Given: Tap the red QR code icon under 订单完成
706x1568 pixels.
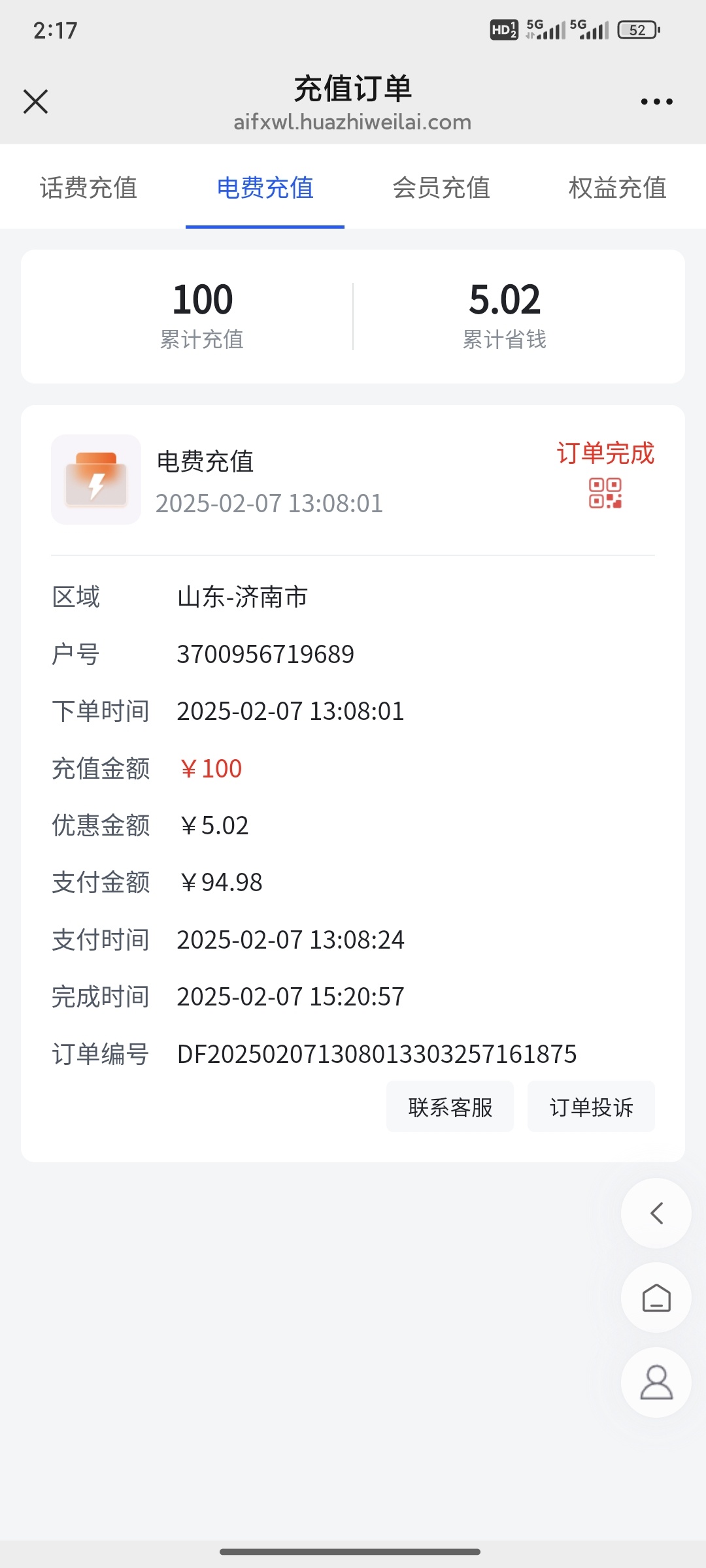Looking at the screenshot, I should (x=605, y=493).
